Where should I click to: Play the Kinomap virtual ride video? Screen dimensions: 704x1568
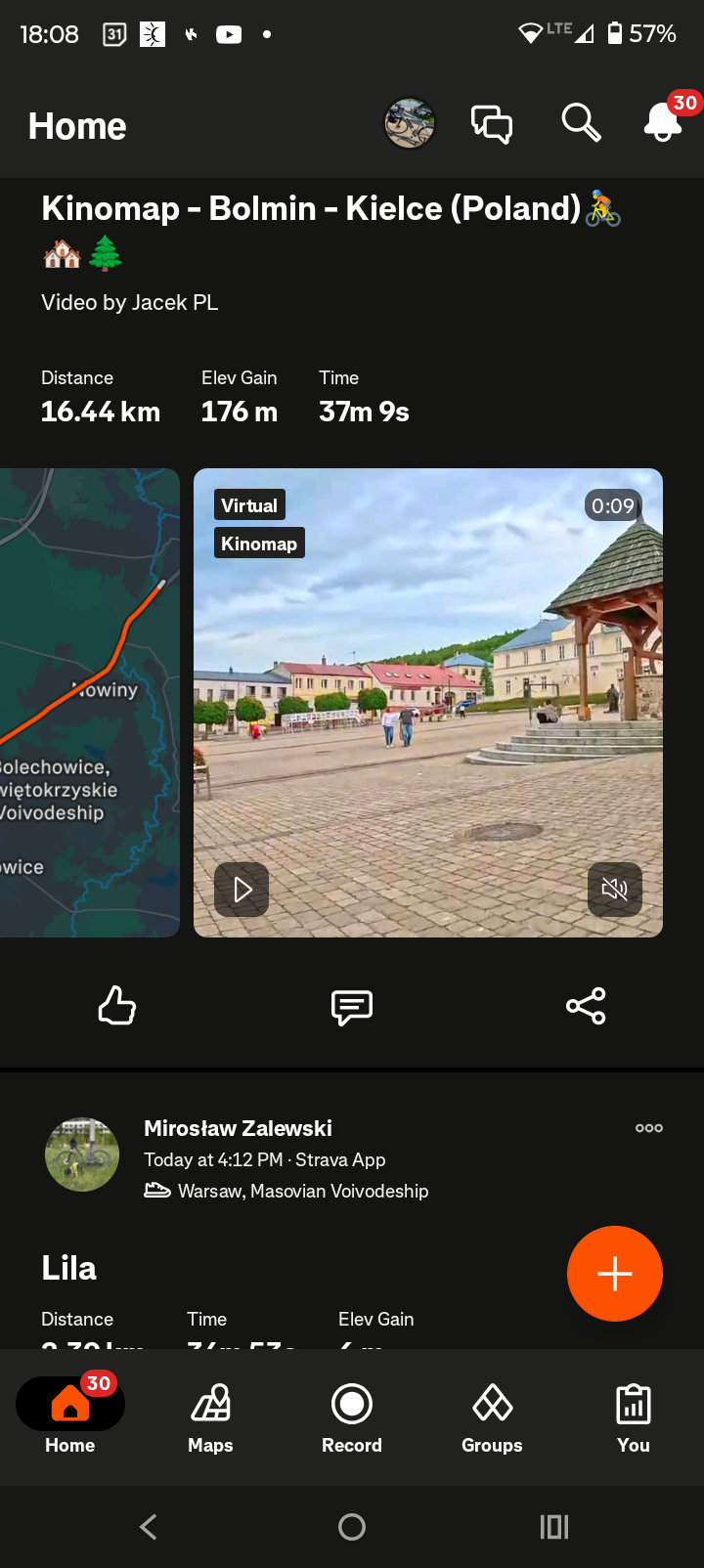tap(242, 889)
